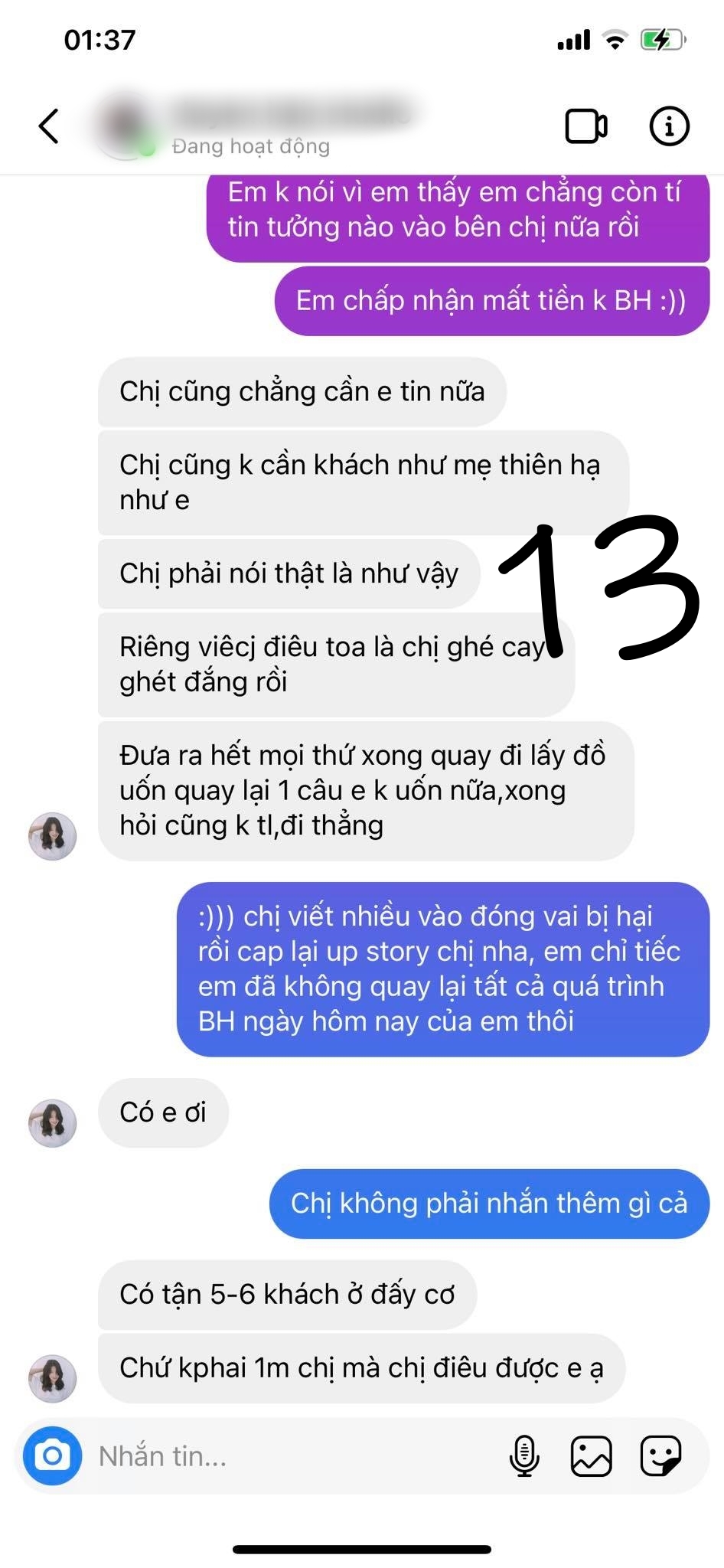Open the contact's profile from header

pyautogui.click(x=253, y=126)
